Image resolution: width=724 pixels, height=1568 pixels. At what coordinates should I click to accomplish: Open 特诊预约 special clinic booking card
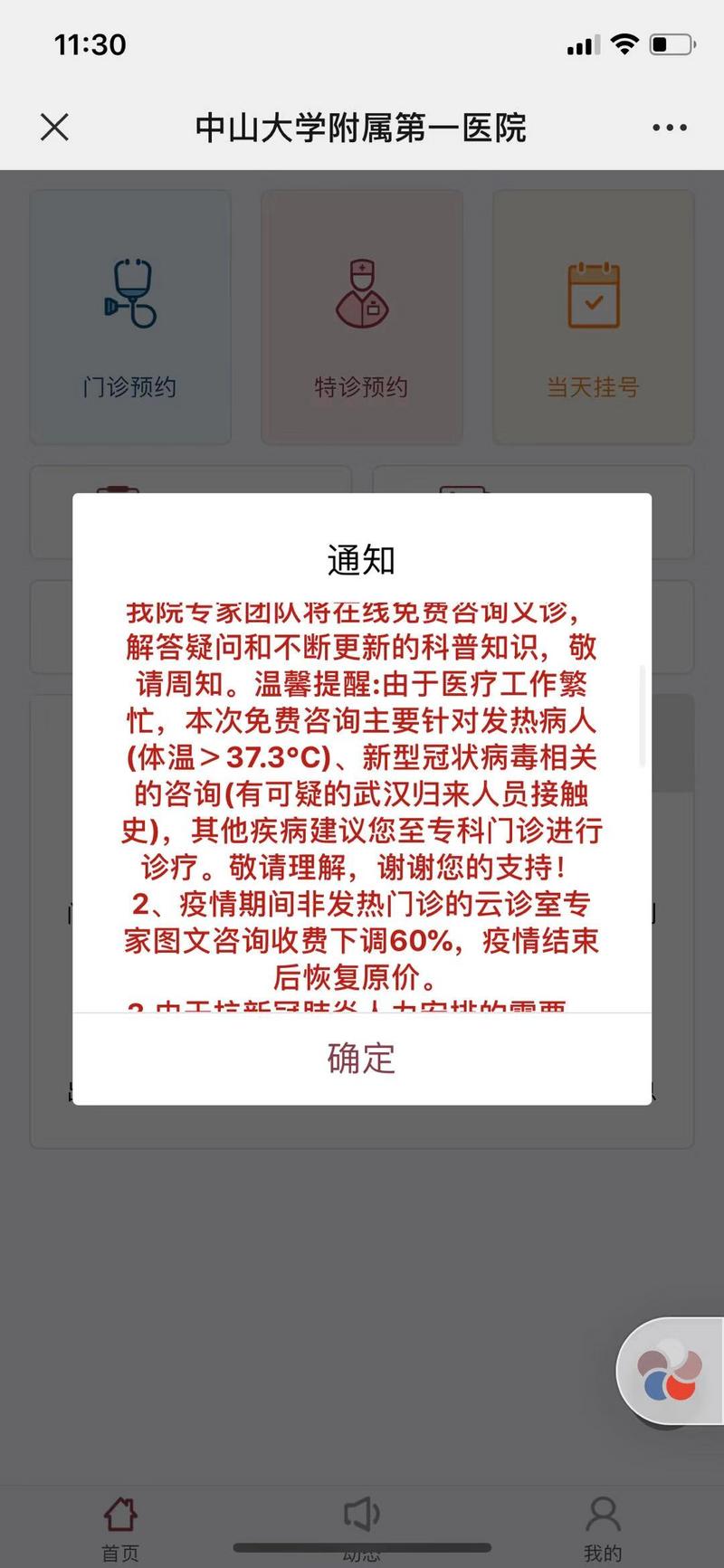tap(361, 317)
